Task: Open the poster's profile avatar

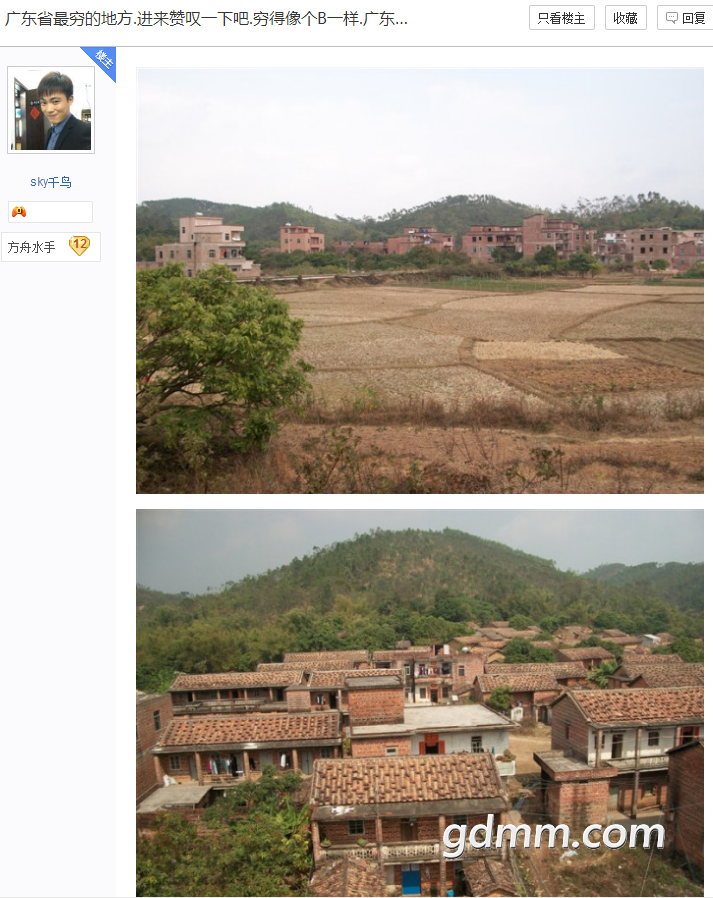Action: 51,110
